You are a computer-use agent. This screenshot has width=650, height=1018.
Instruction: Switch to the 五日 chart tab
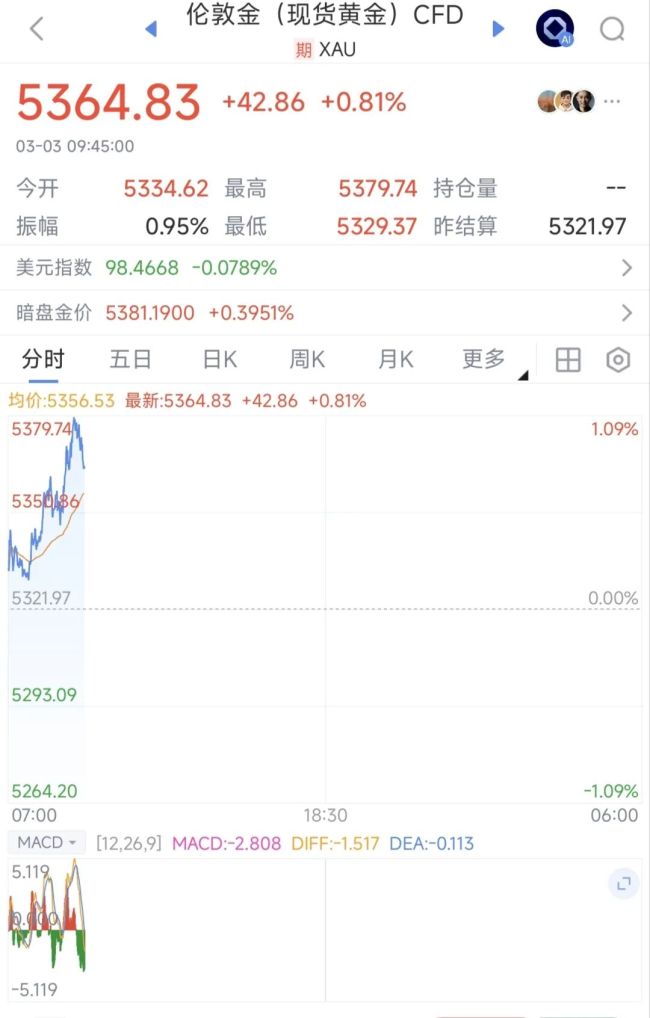[x=131, y=360]
